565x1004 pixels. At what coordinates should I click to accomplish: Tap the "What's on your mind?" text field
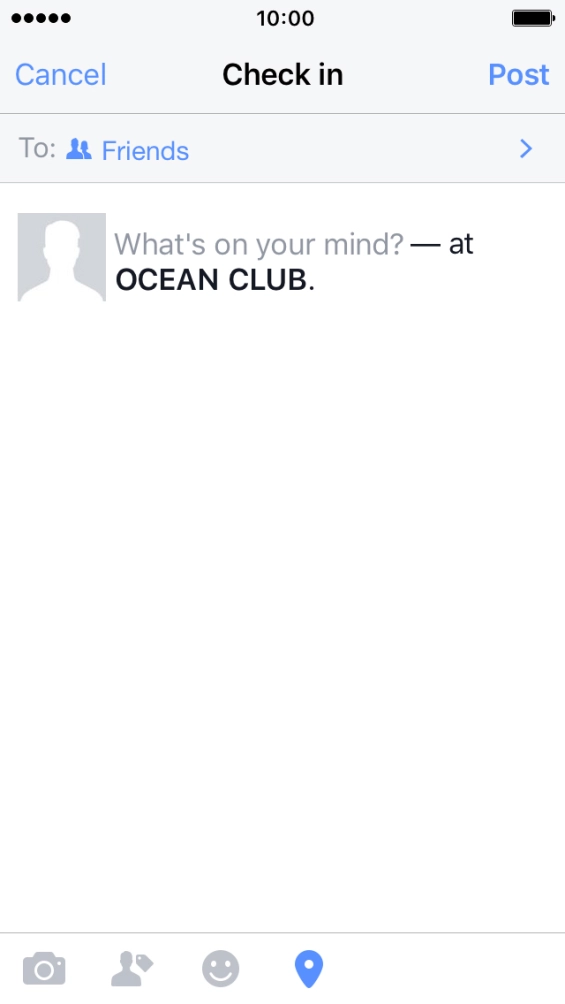tap(259, 244)
